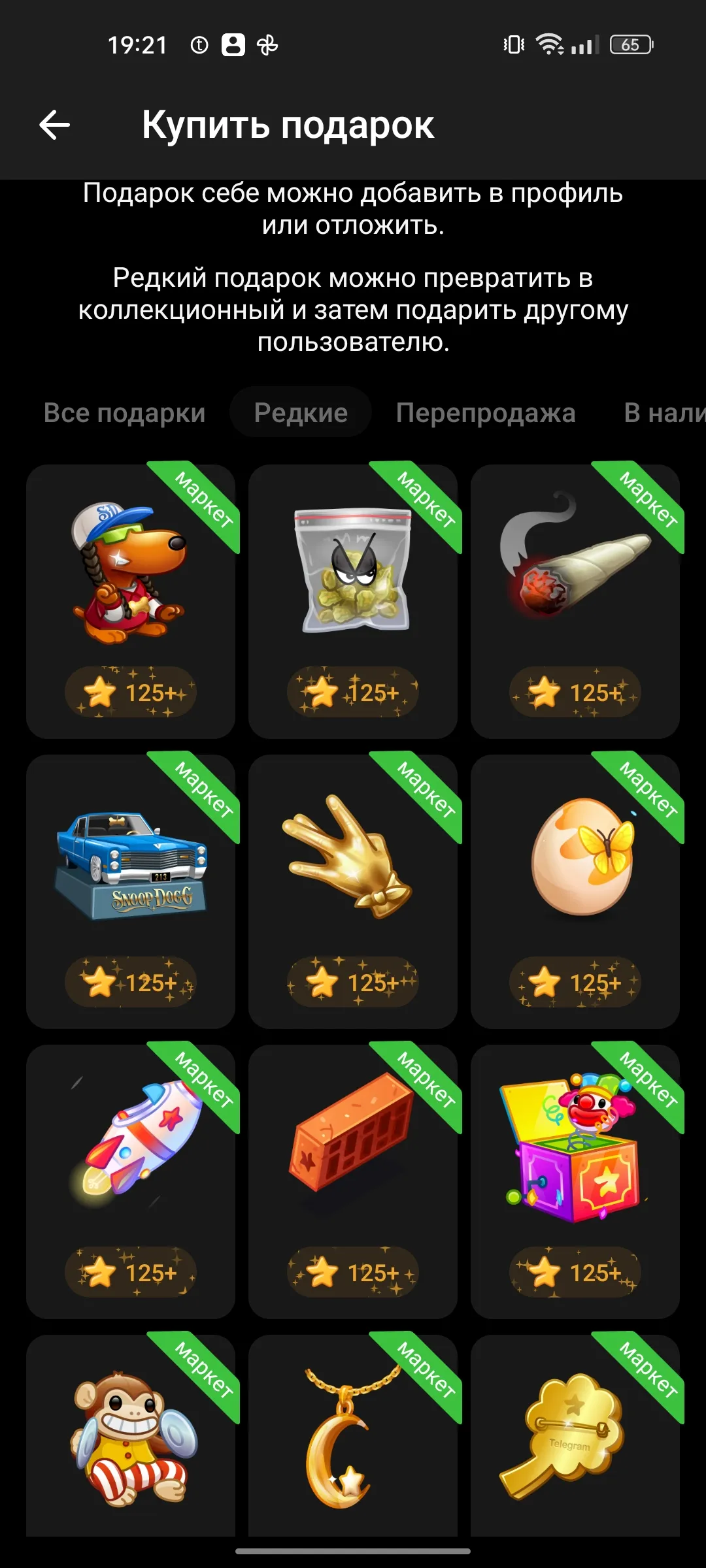Open the Перепродажа tab
Screen dimensions: 706x1568
click(485, 413)
